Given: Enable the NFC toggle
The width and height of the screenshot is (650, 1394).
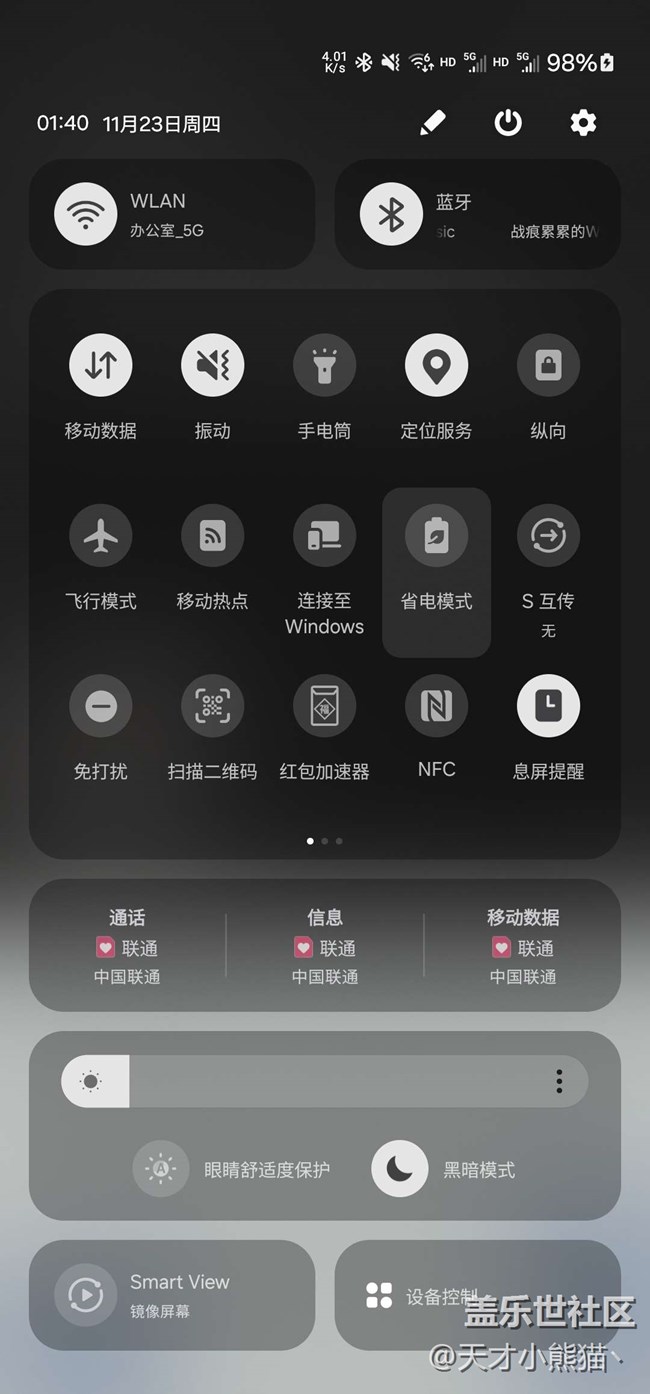Looking at the screenshot, I should coord(437,706).
